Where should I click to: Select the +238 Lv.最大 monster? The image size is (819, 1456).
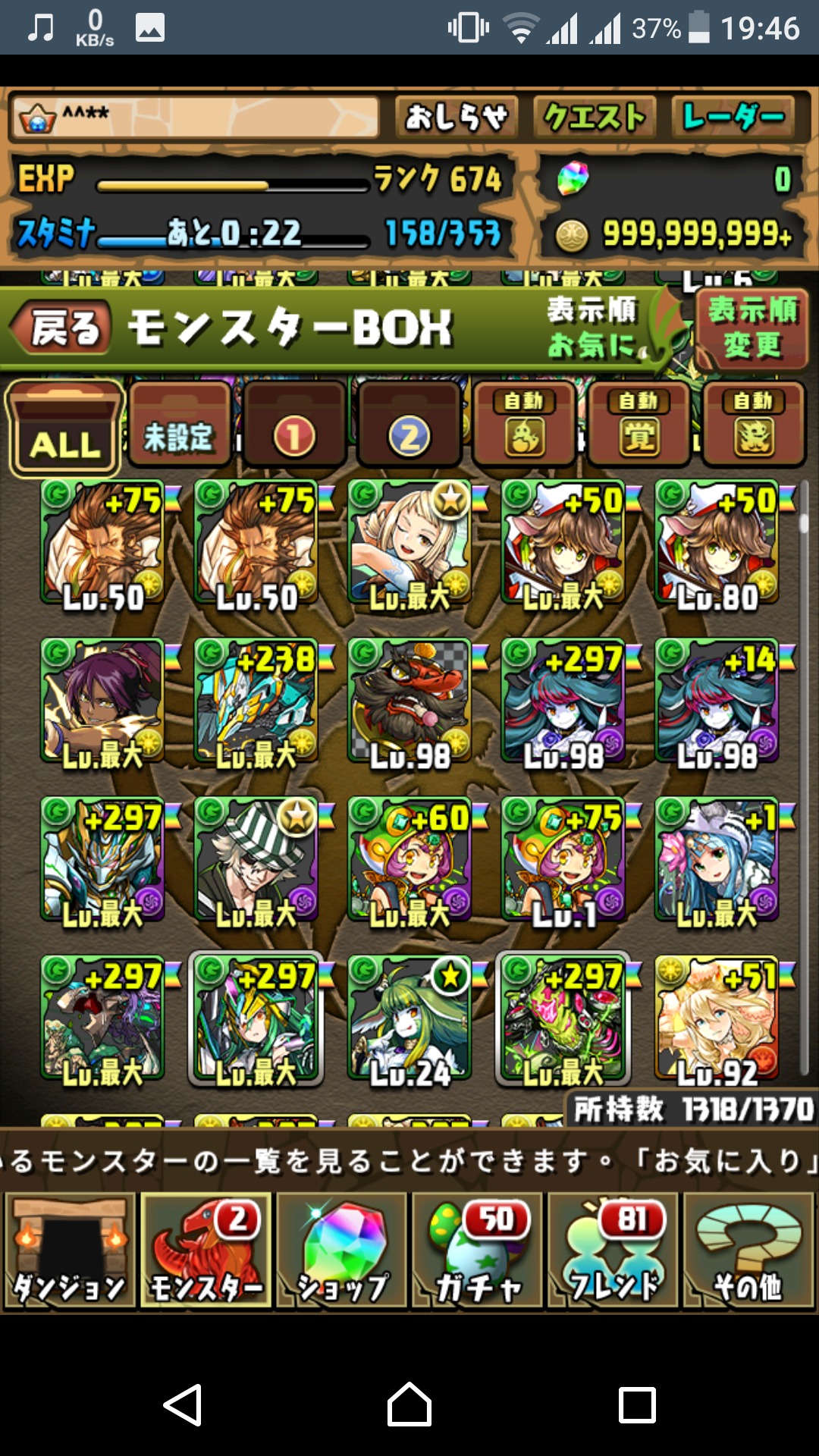(256, 702)
